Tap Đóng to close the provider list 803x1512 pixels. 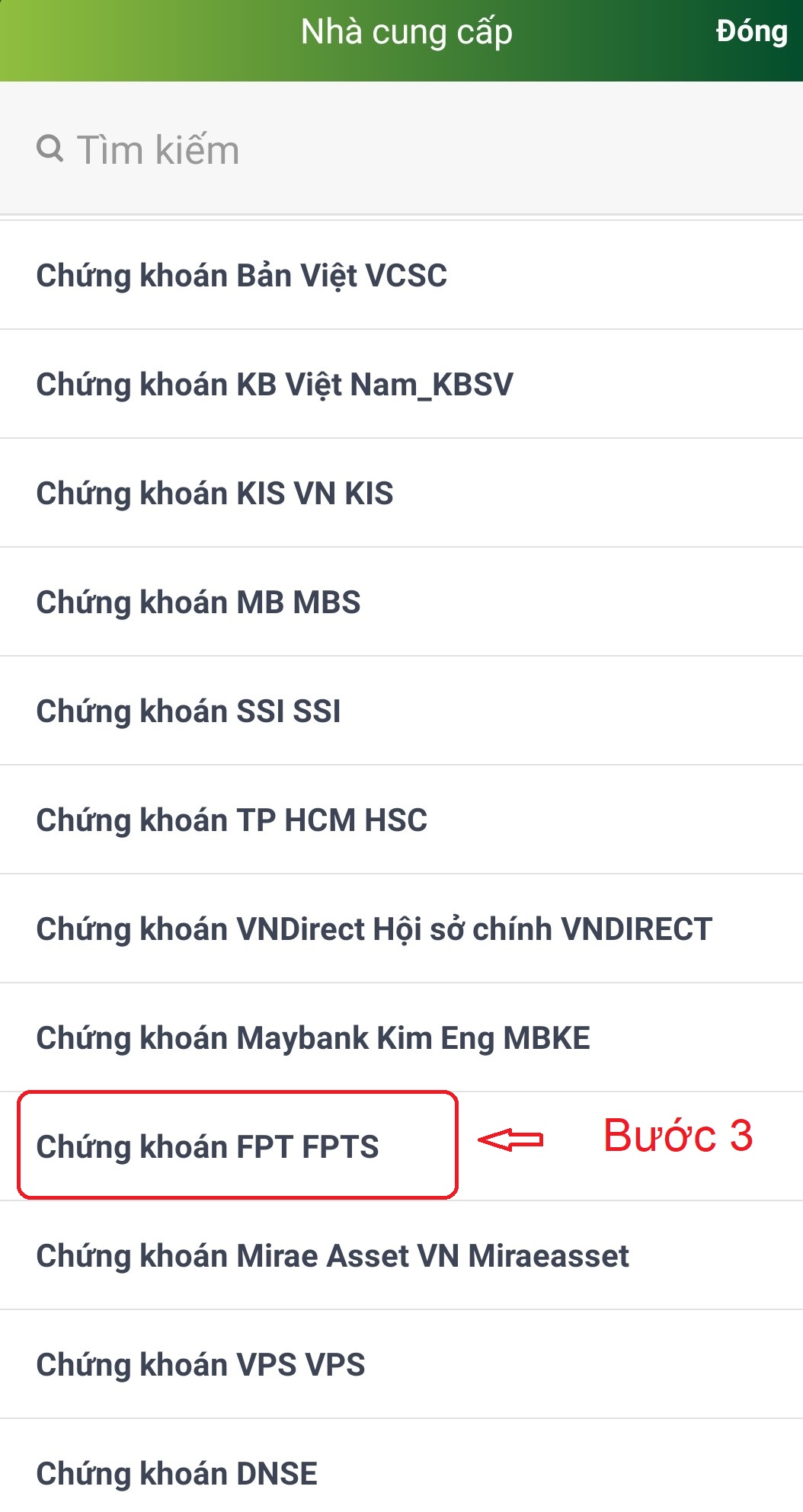751,32
